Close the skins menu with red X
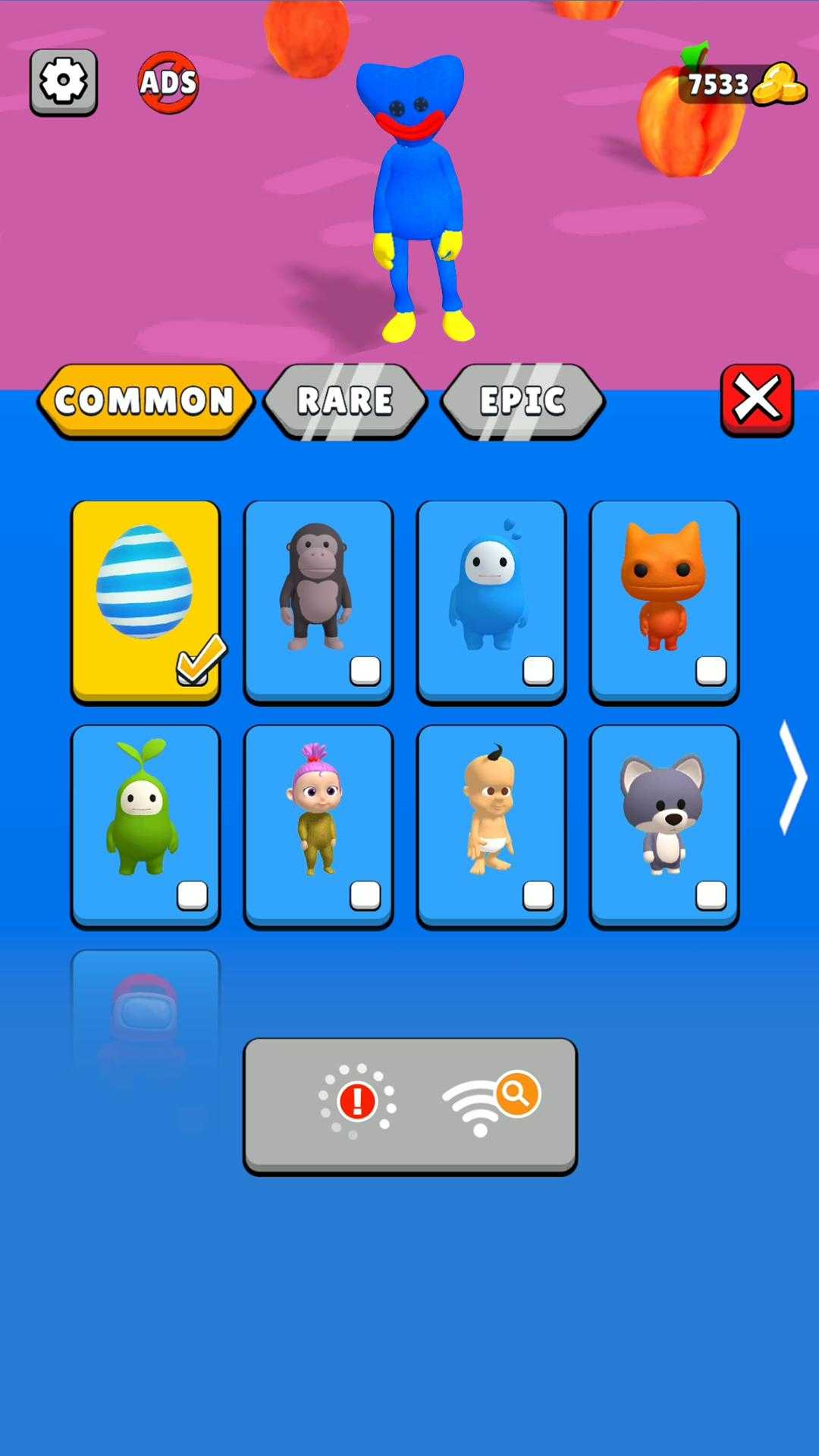Viewport: 819px width, 1456px height. tap(756, 400)
